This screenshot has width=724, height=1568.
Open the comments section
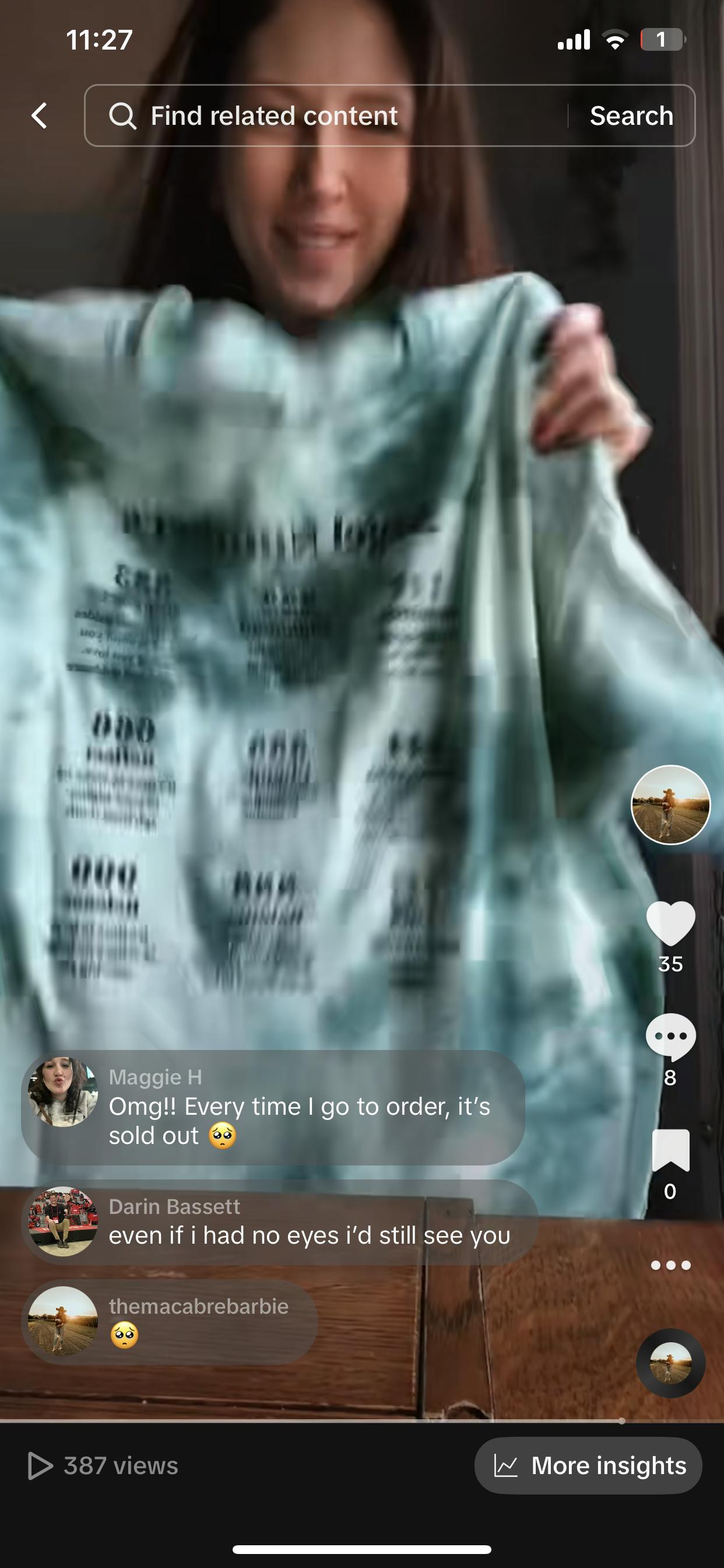670,1036
